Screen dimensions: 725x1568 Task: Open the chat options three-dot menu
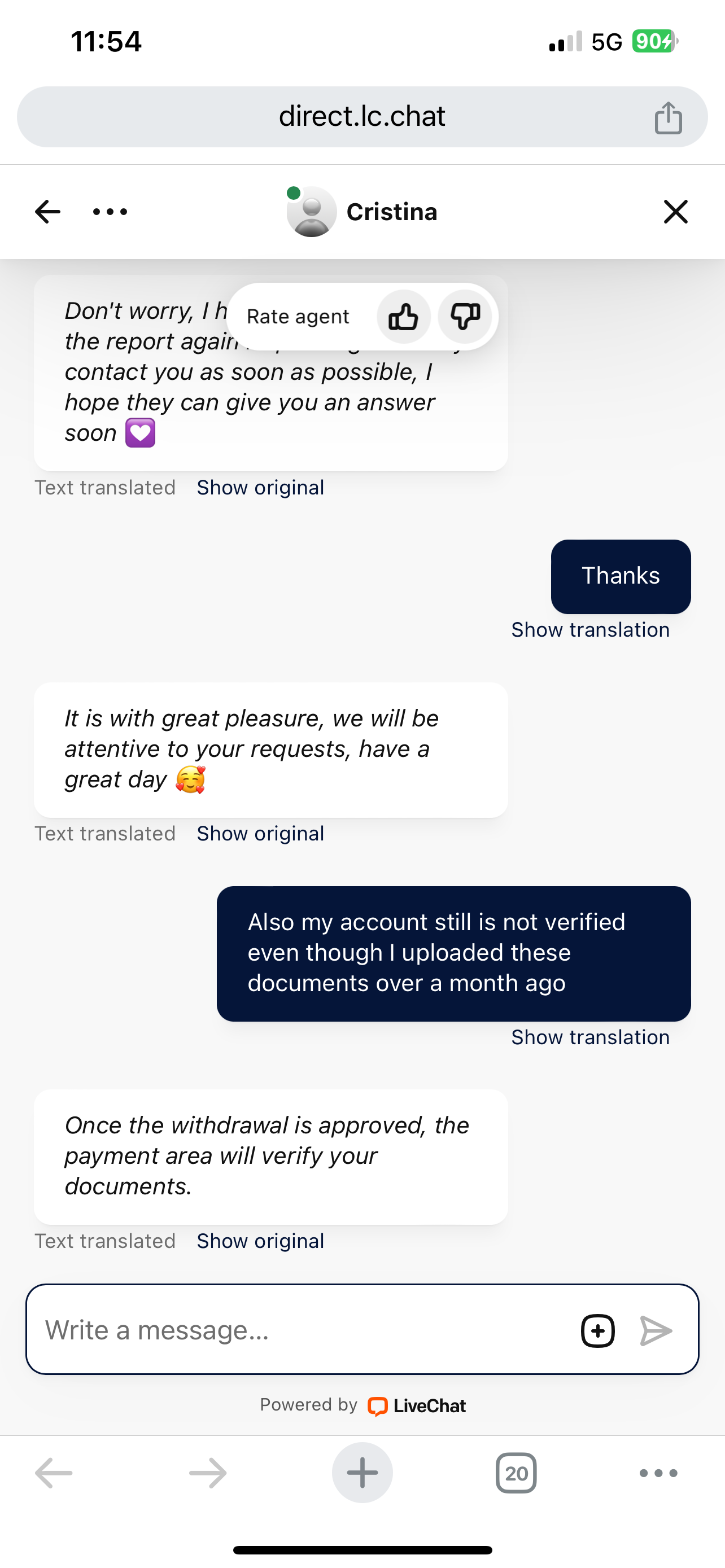pos(110,212)
